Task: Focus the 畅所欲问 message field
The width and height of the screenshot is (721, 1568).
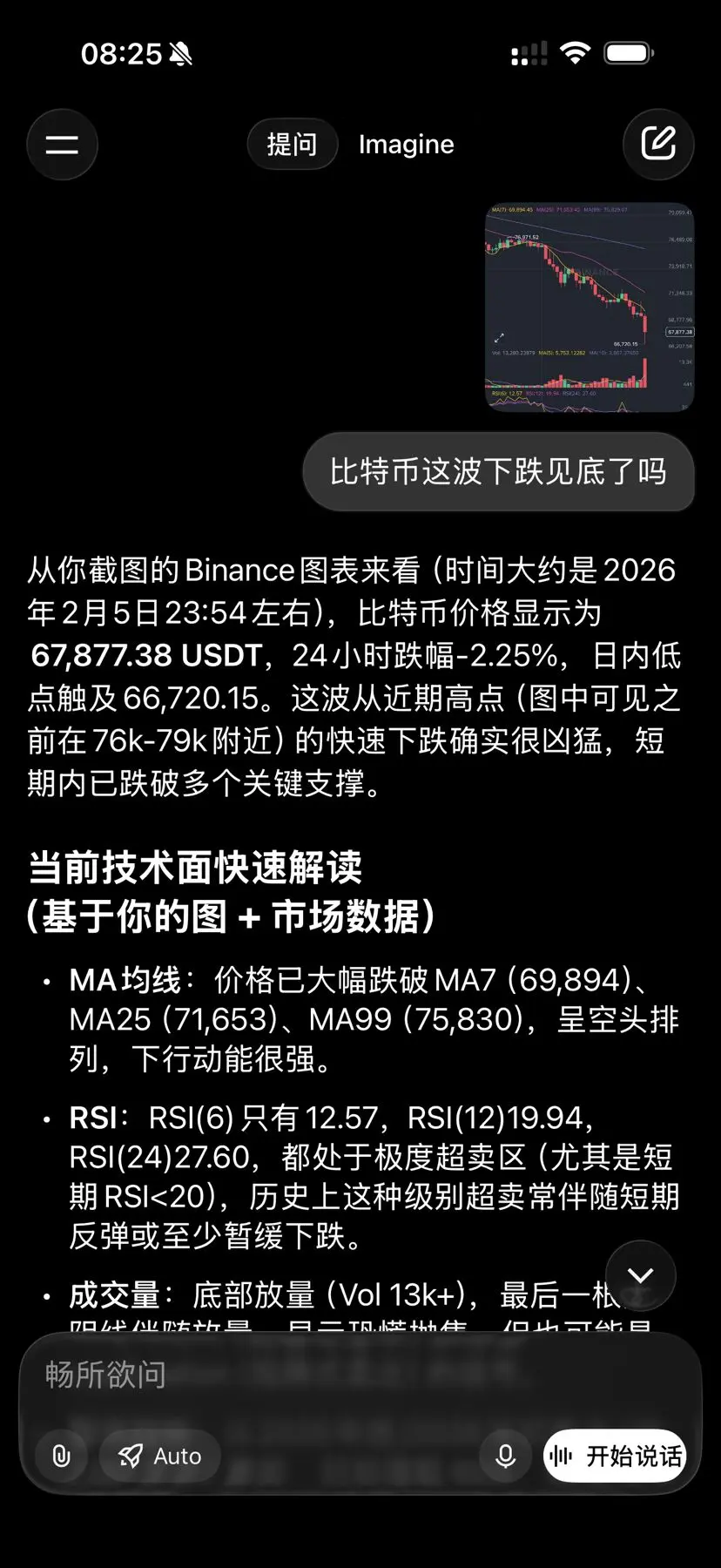Action: pyautogui.click(x=348, y=1375)
